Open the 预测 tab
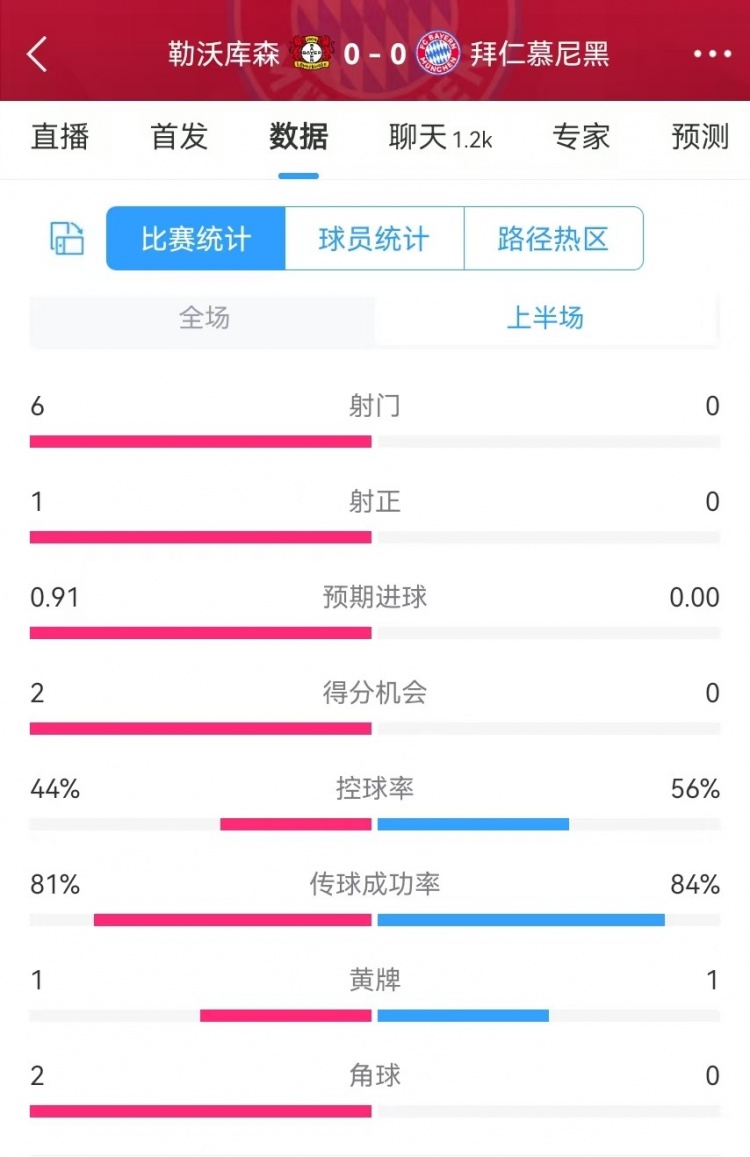 (x=700, y=137)
